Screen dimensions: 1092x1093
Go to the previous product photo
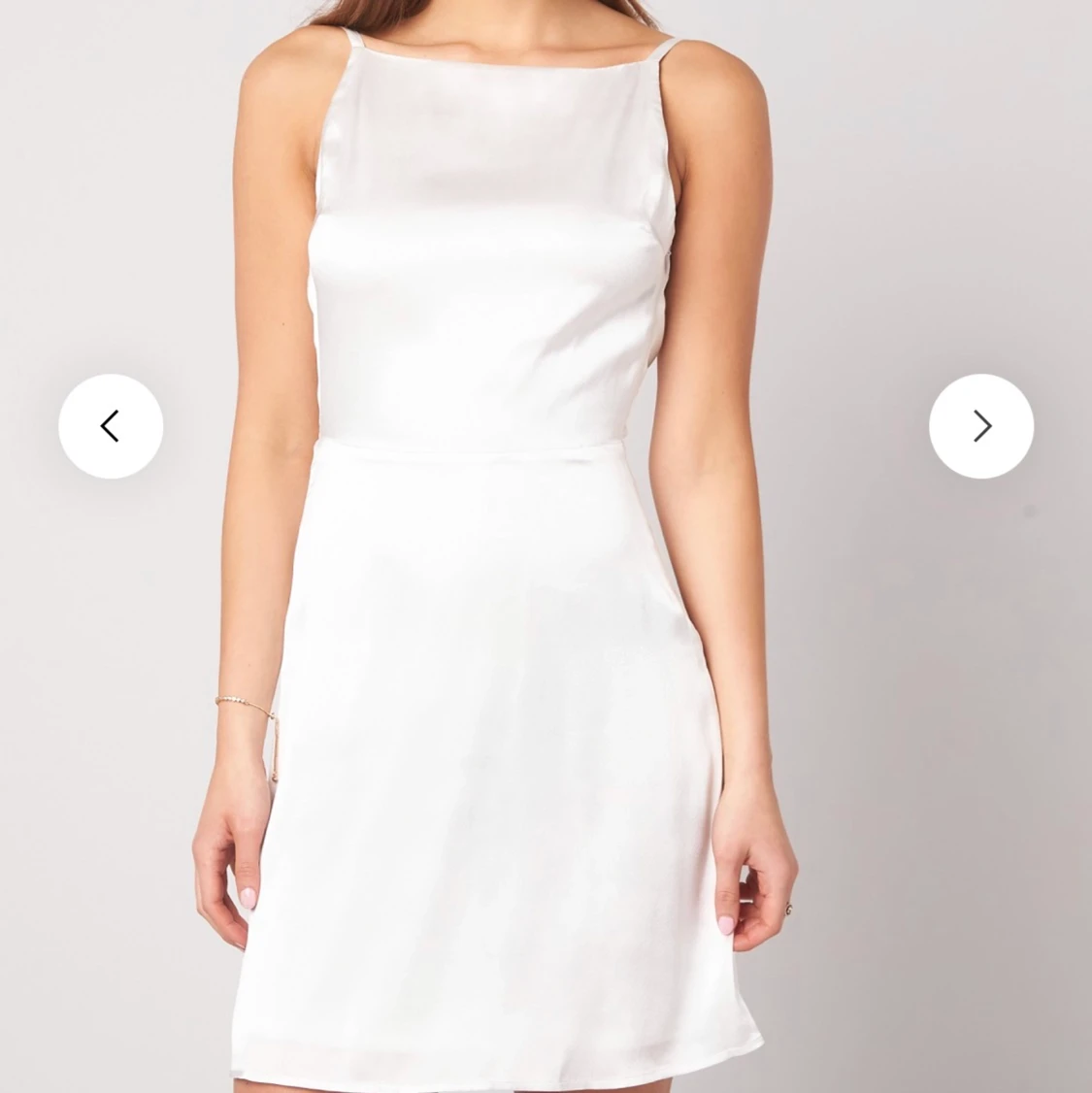[x=111, y=426]
